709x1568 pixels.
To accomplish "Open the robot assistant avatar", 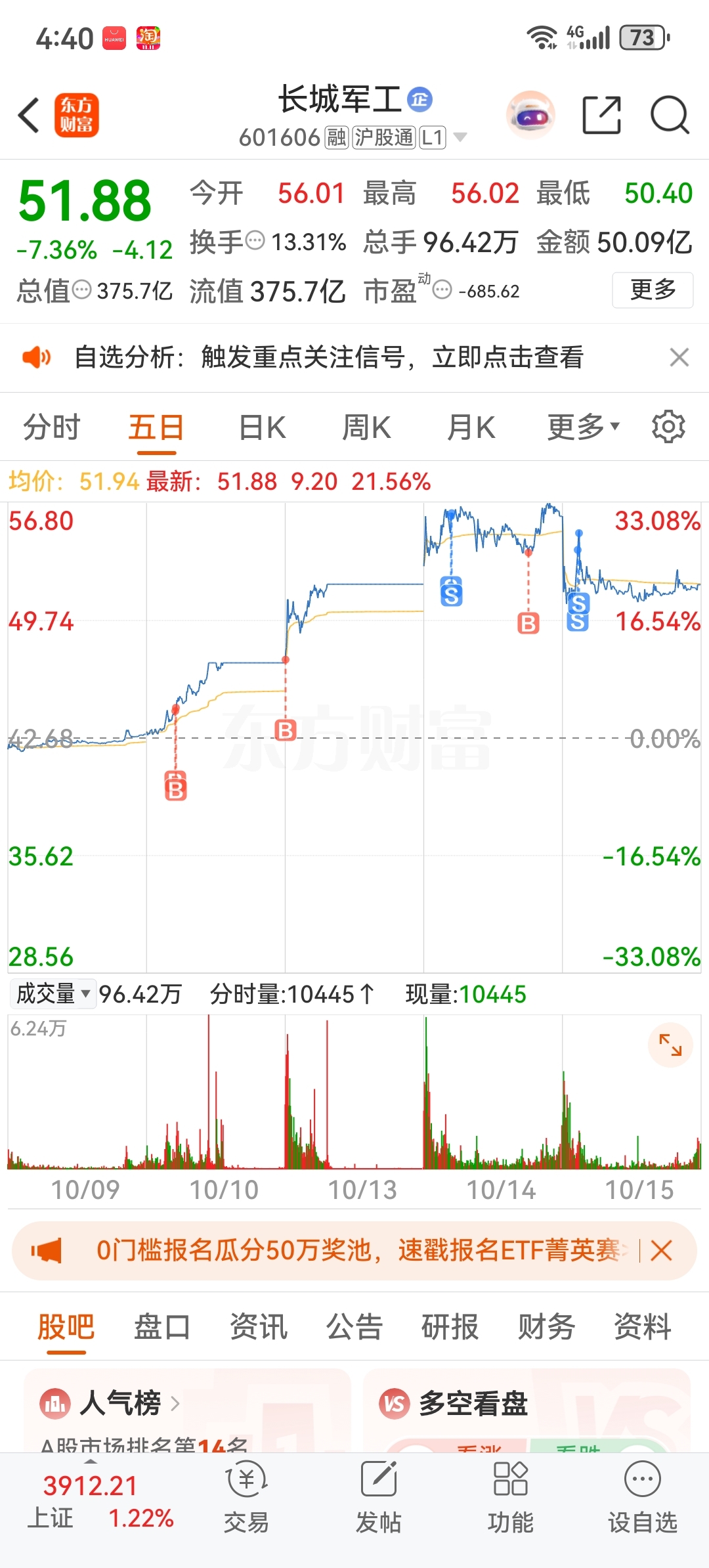I will [530, 116].
